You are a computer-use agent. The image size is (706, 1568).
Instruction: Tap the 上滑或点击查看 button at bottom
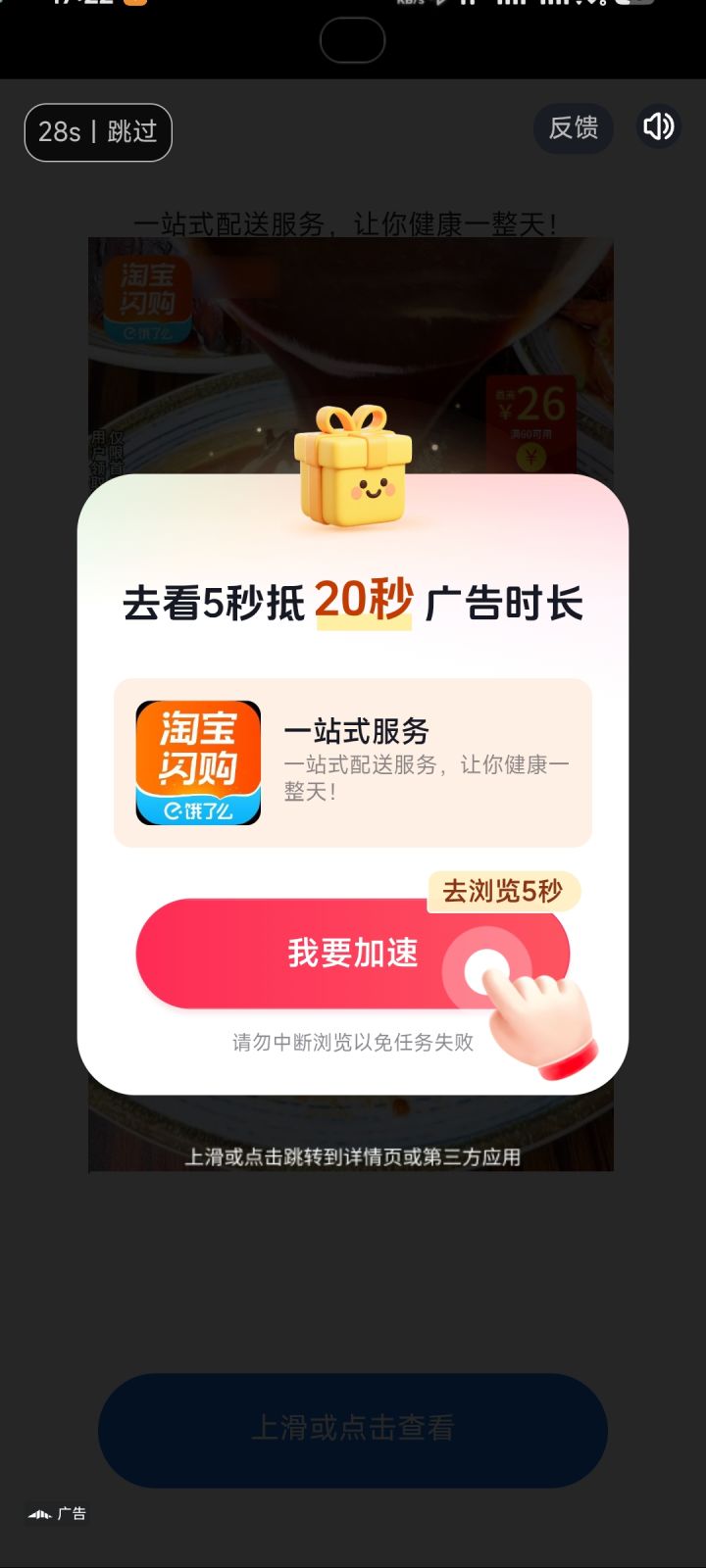(353, 1430)
